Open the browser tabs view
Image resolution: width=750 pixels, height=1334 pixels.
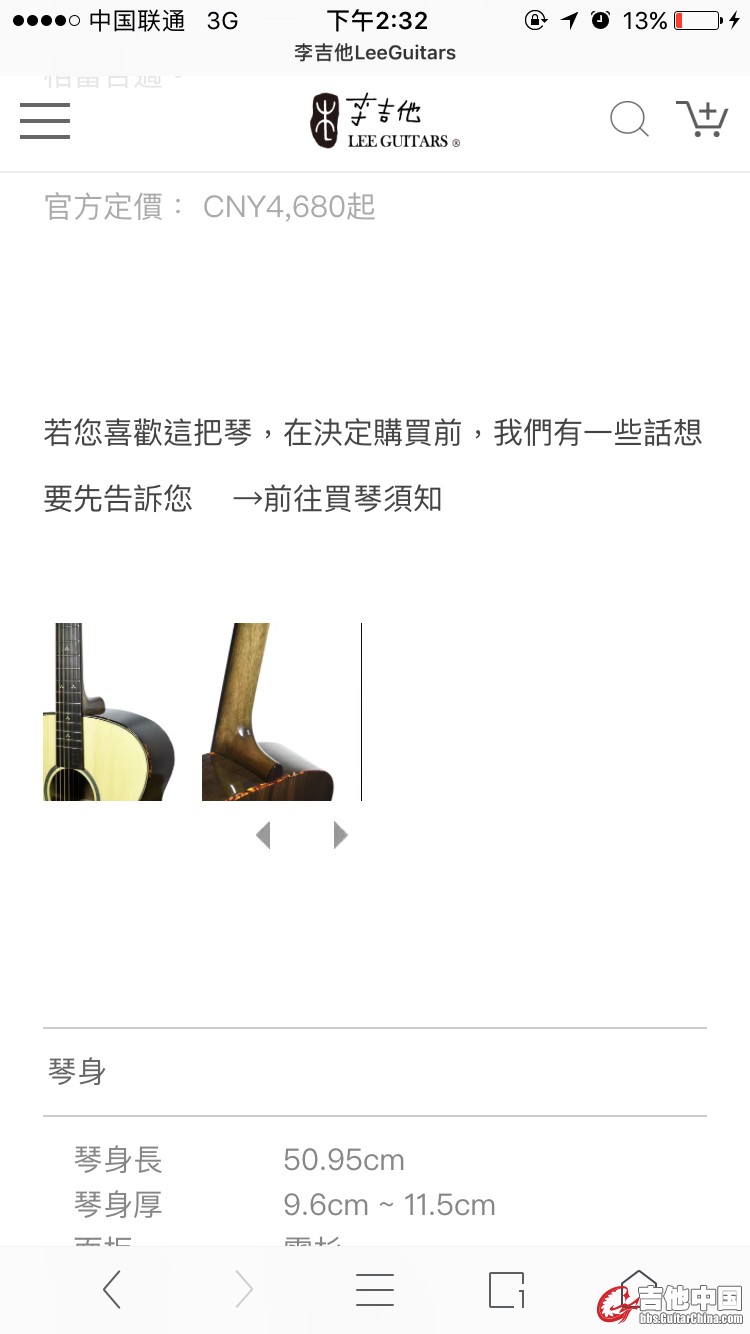coord(507,1290)
